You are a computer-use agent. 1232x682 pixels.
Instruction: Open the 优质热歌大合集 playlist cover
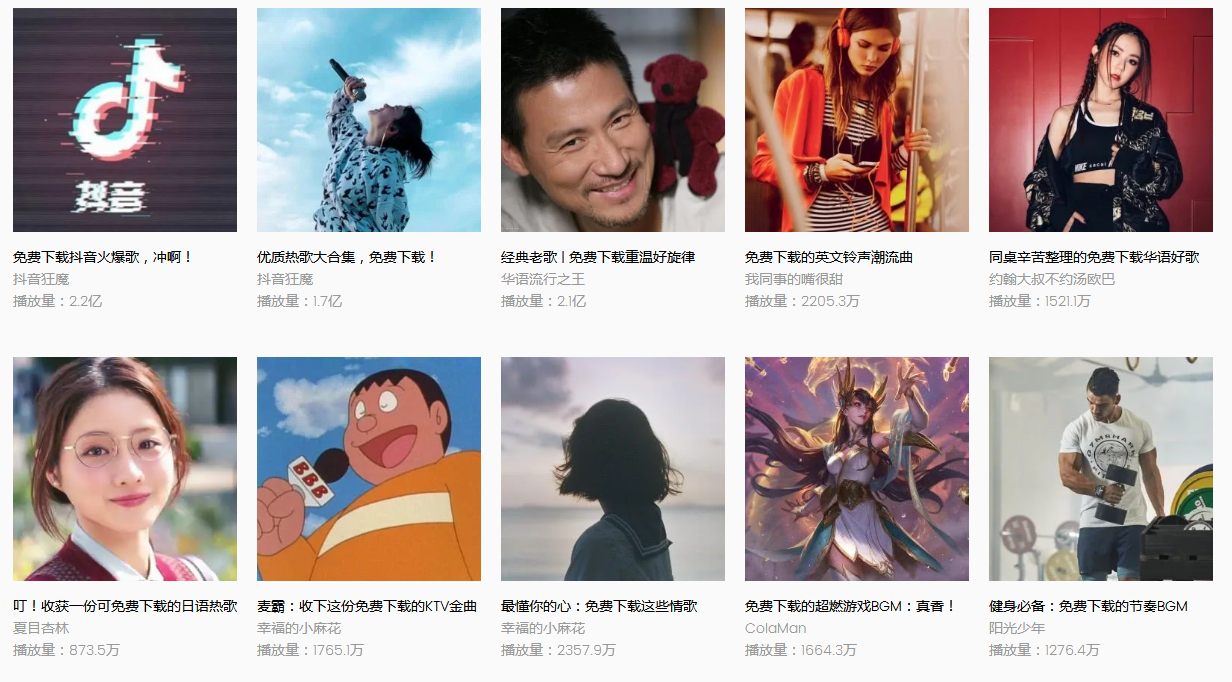[x=369, y=120]
